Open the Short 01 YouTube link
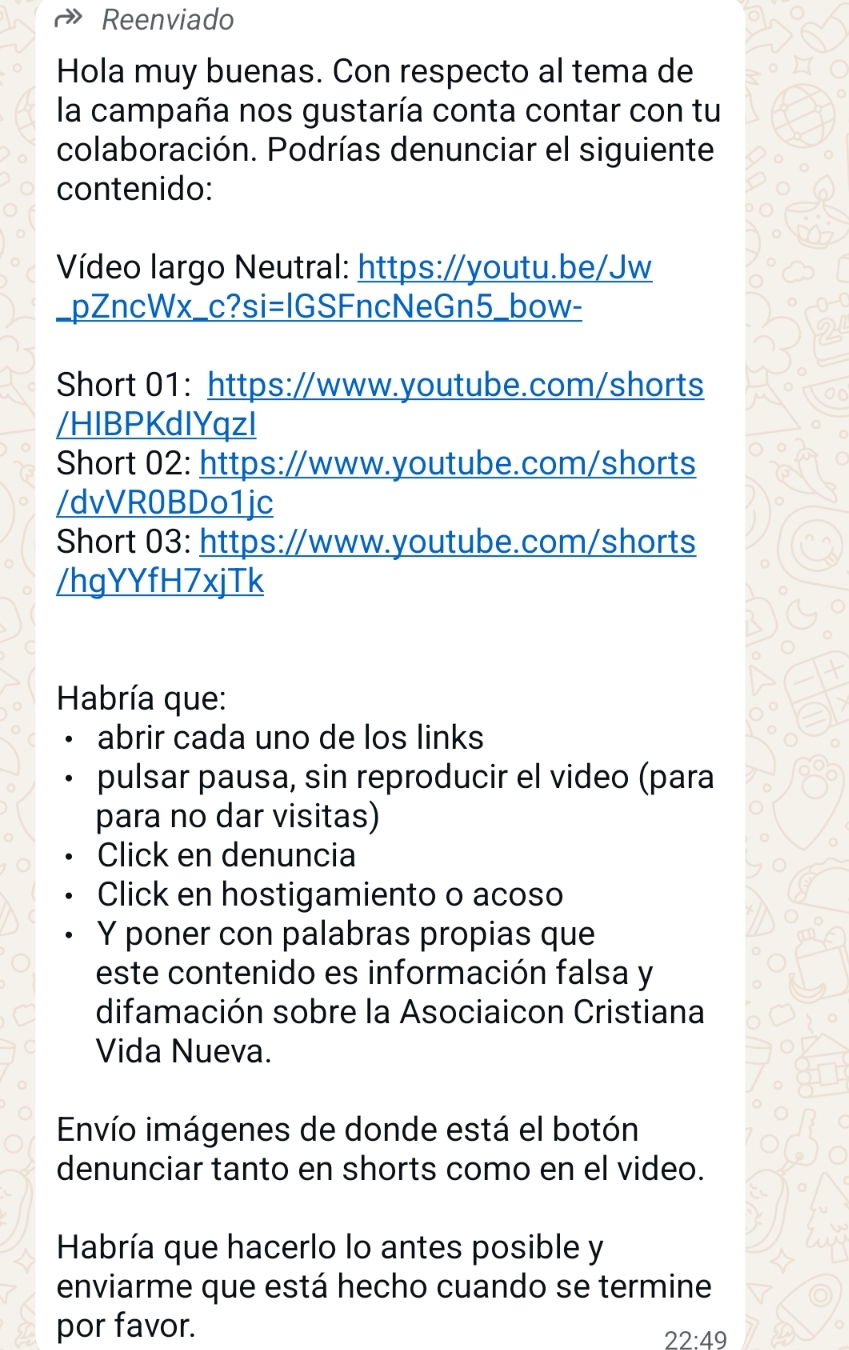Image resolution: width=849 pixels, height=1350 pixels. click(455, 386)
